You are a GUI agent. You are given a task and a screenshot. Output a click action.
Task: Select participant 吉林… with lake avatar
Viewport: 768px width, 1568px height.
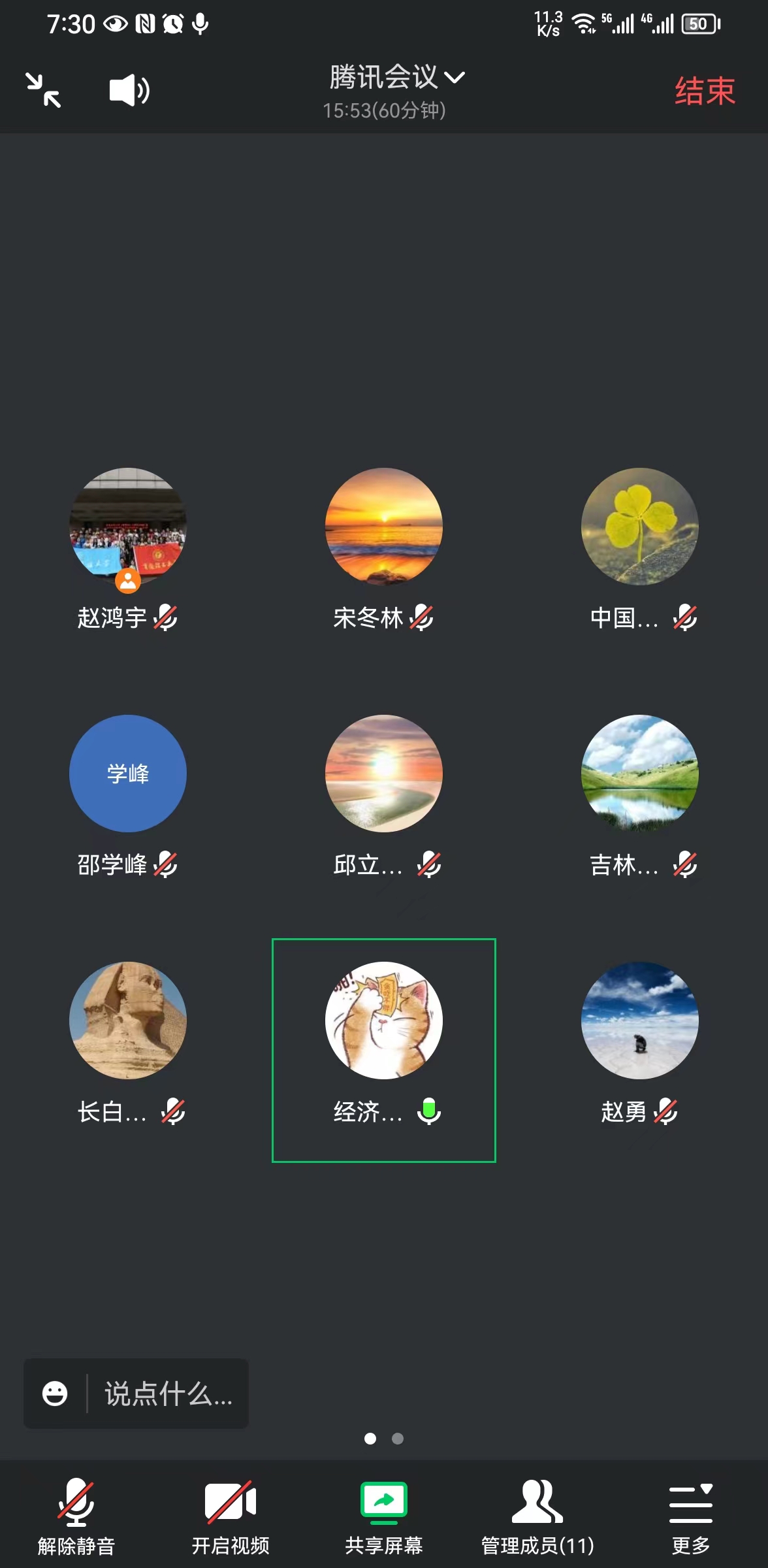coord(640,774)
